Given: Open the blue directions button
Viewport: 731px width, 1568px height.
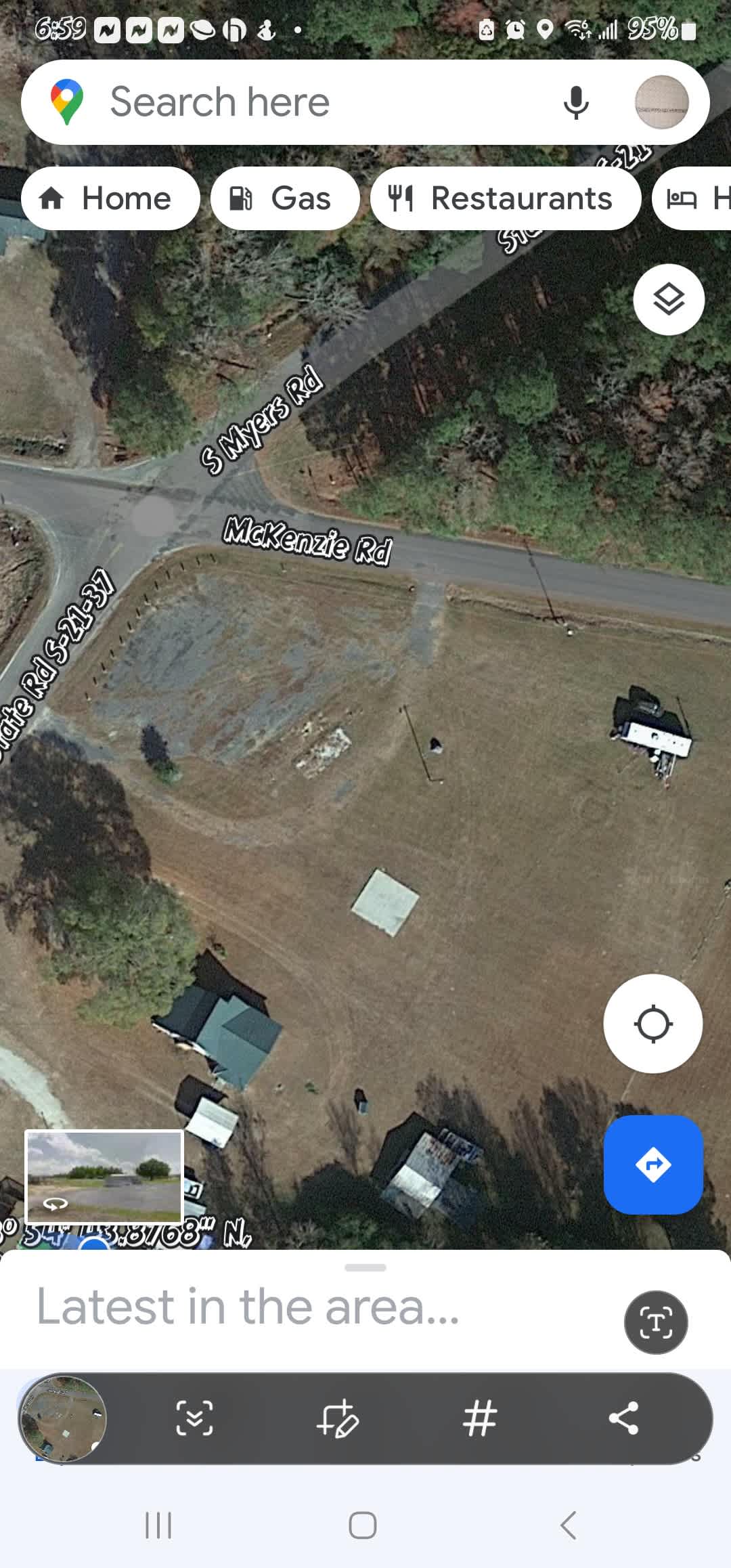Looking at the screenshot, I should coord(653,1164).
